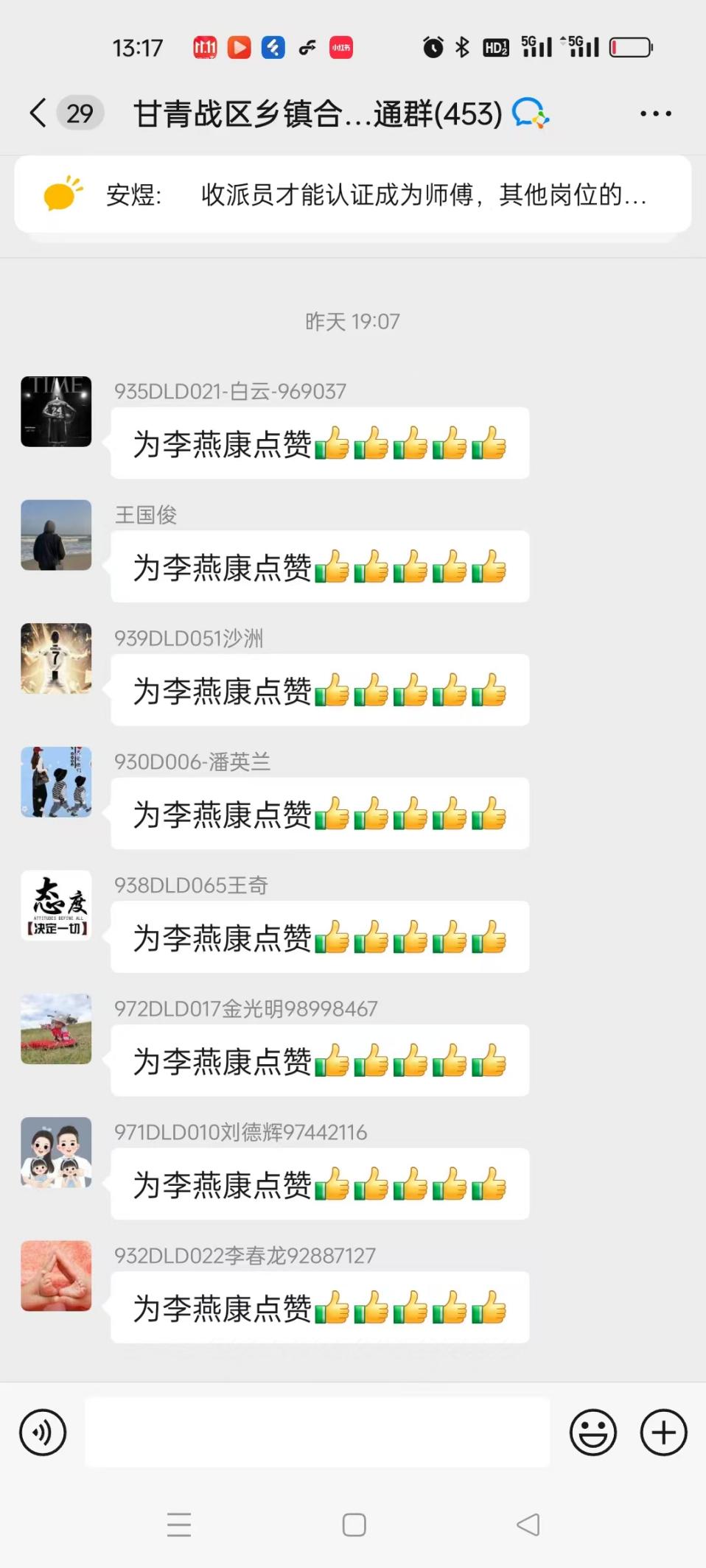Tap the red 11.11 status bar icon

pyautogui.click(x=204, y=47)
